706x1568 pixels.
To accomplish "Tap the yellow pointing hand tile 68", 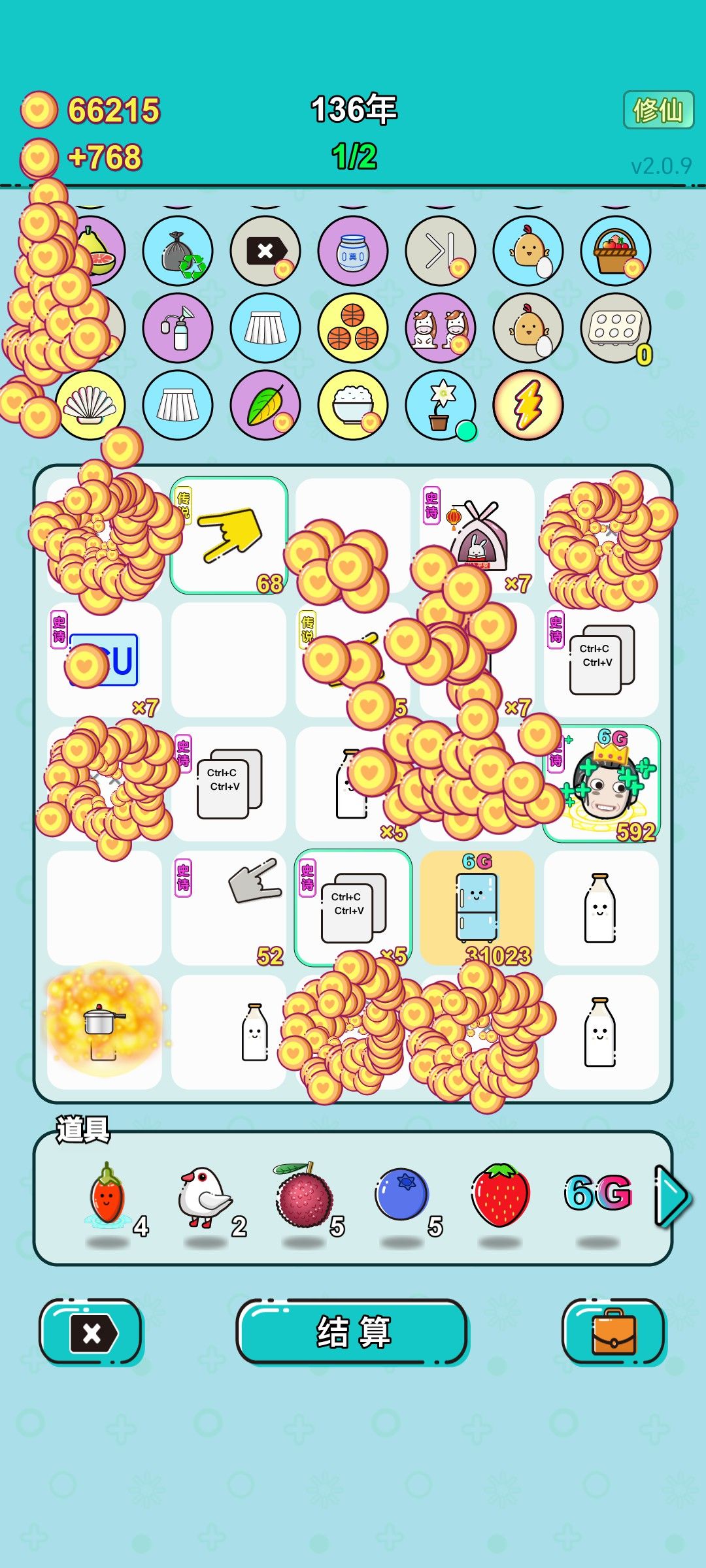I will coord(229,536).
